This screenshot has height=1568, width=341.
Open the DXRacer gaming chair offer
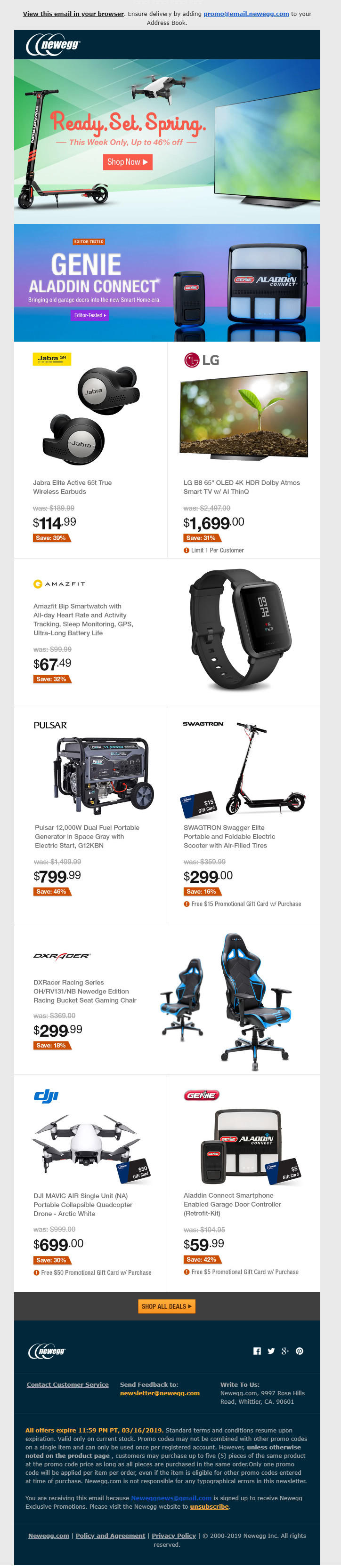(85, 991)
